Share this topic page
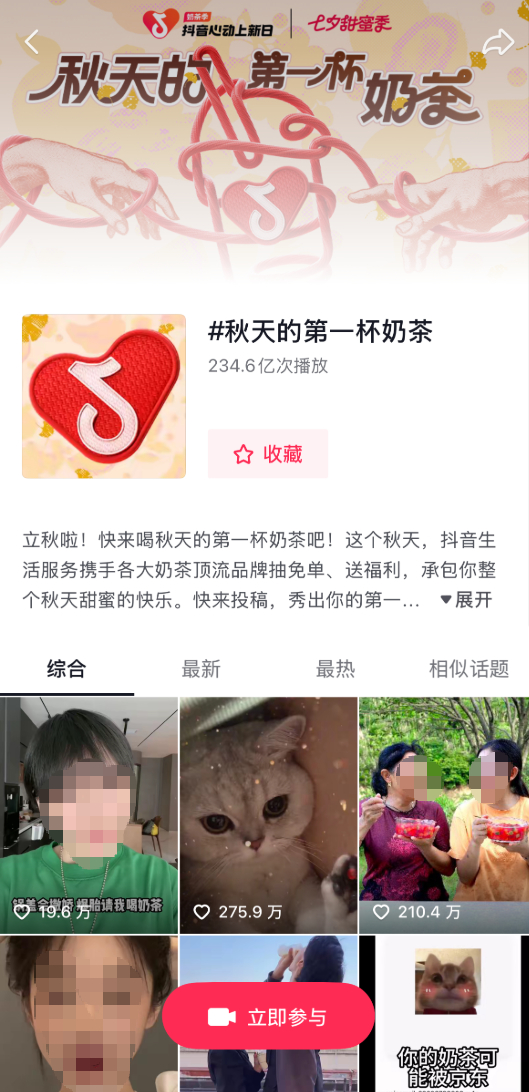Screen dimensions: 529x1092 (x=498, y=42)
